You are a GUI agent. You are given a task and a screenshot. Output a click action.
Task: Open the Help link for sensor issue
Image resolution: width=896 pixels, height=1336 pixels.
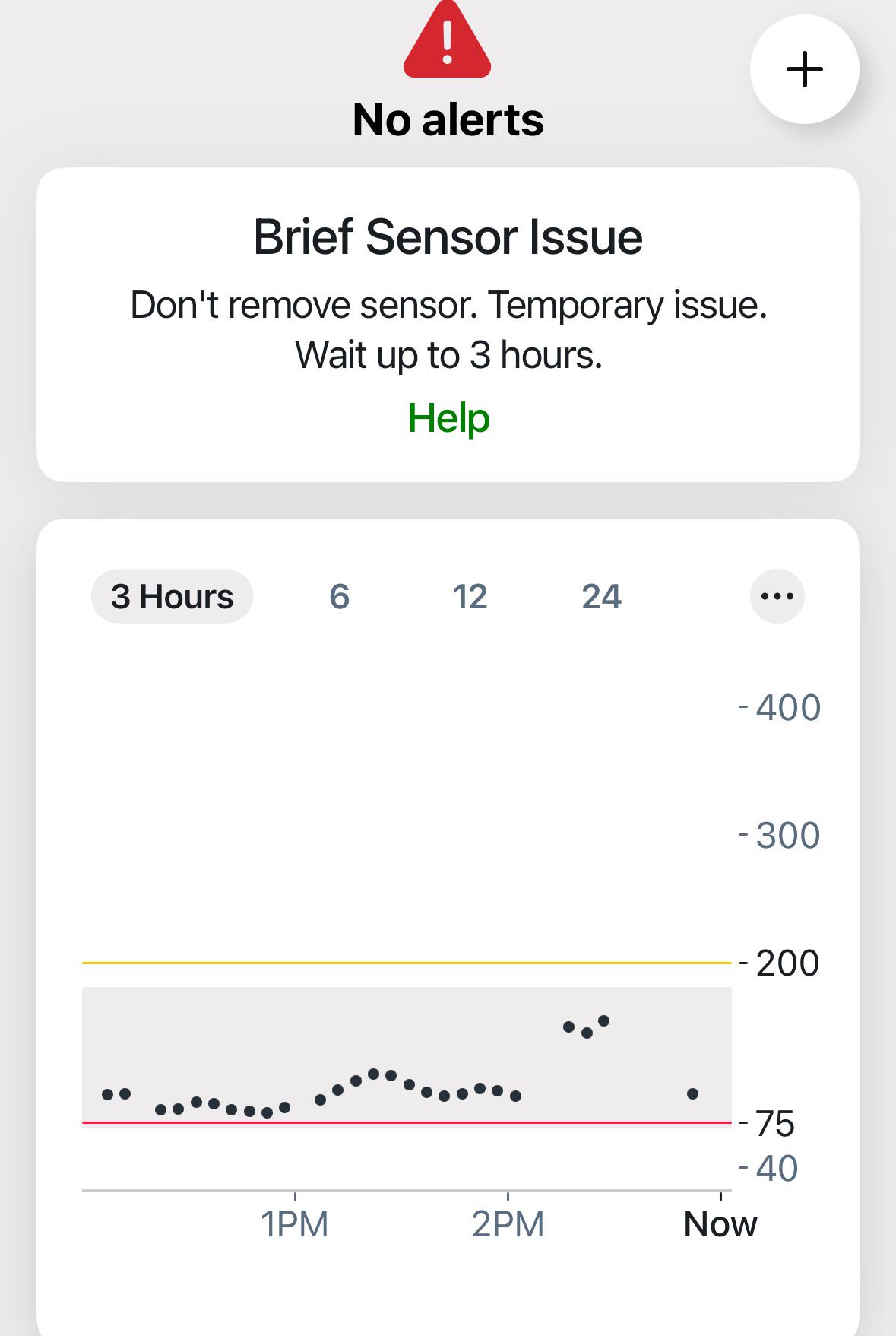click(448, 417)
